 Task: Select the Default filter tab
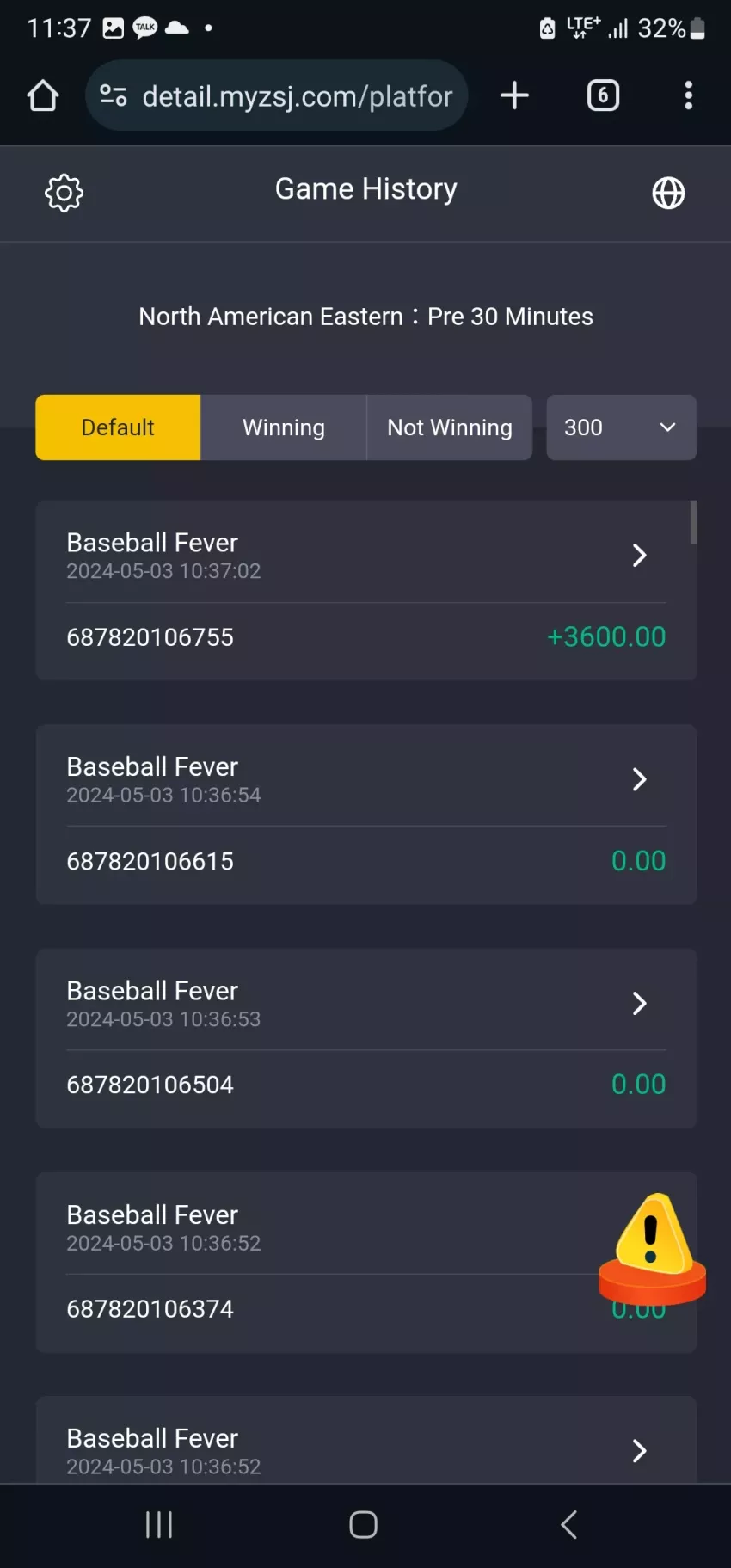coord(118,427)
